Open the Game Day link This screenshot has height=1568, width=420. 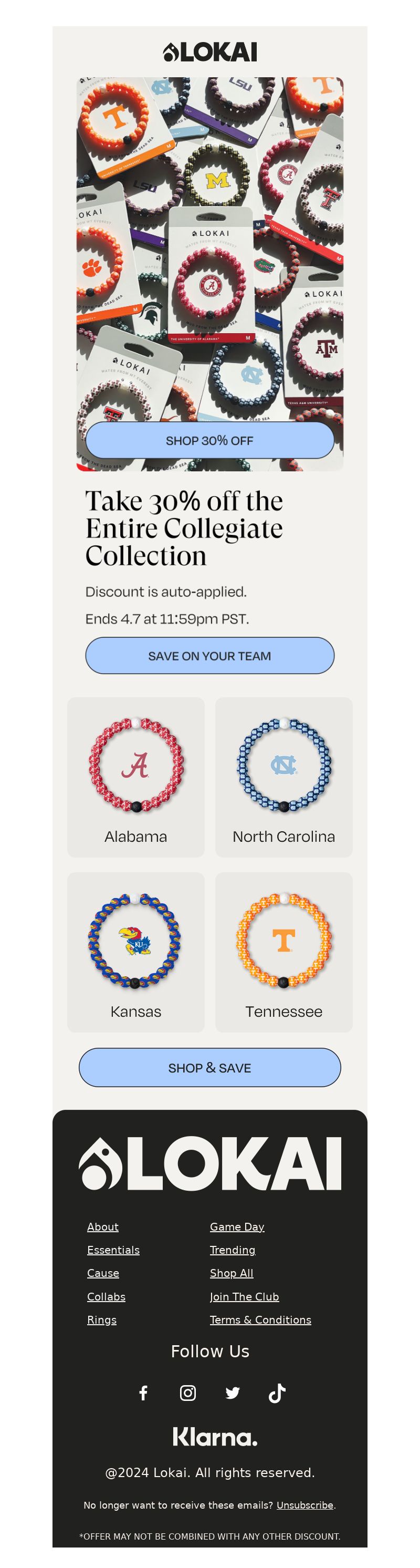pyautogui.click(x=237, y=1226)
